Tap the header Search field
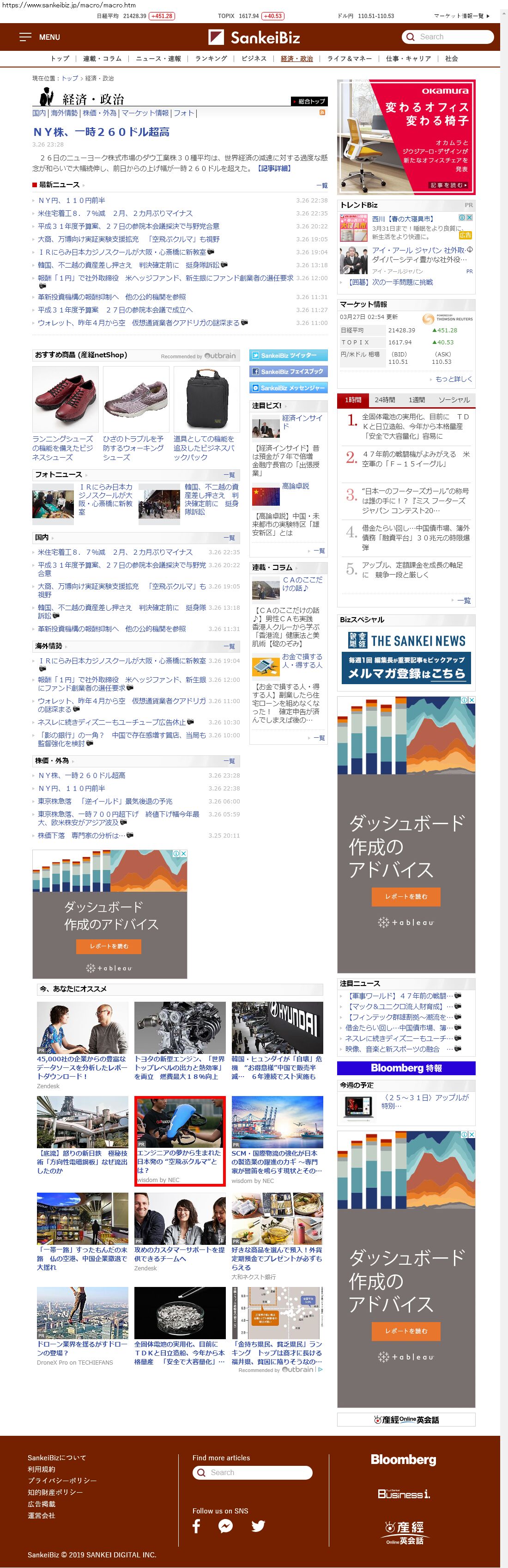Screen dimensions: 508x1568 point(448,37)
